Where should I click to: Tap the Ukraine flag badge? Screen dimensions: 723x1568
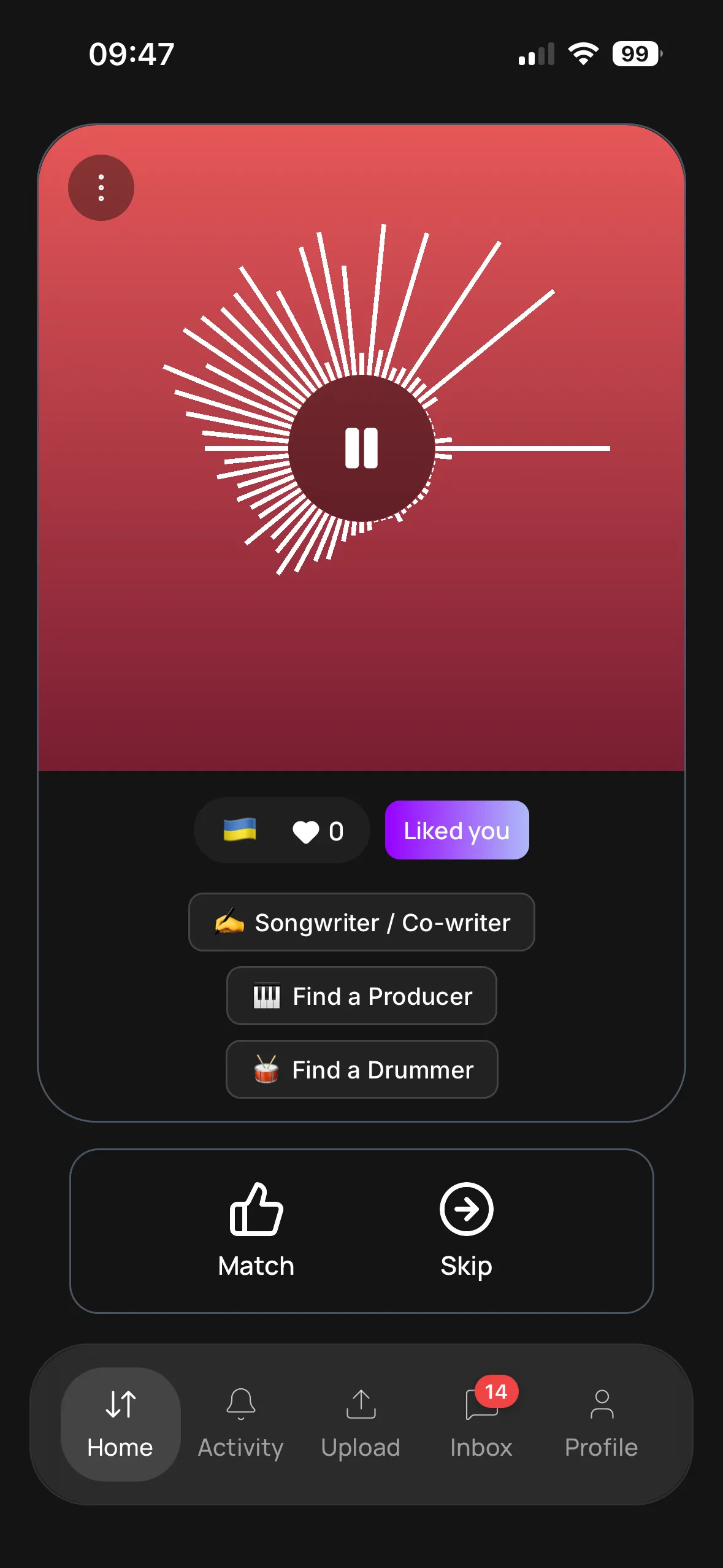[x=240, y=830]
